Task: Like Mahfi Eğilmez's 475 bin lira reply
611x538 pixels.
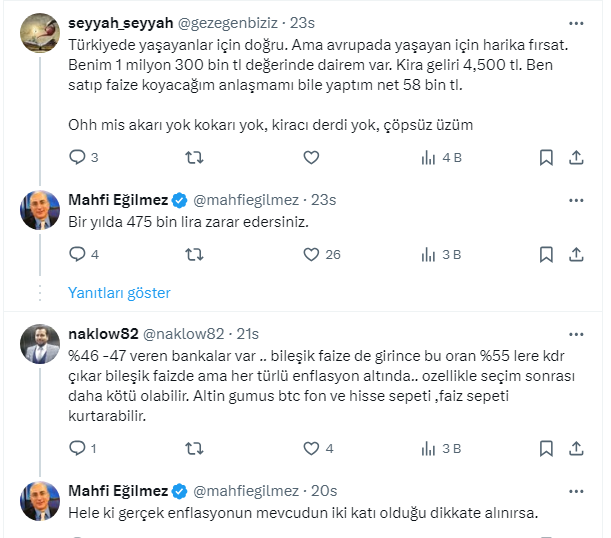Action: point(311,254)
